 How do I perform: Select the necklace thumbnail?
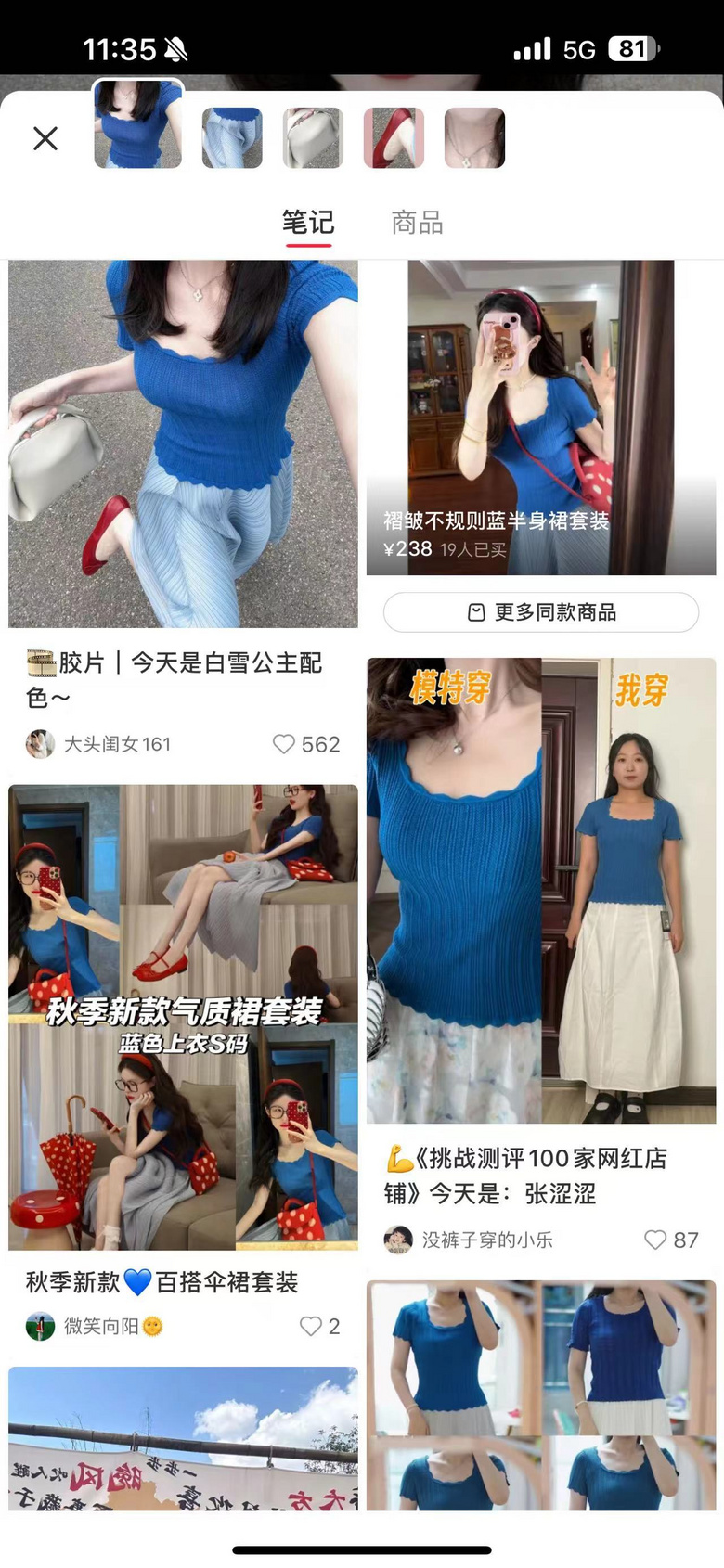click(x=474, y=137)
